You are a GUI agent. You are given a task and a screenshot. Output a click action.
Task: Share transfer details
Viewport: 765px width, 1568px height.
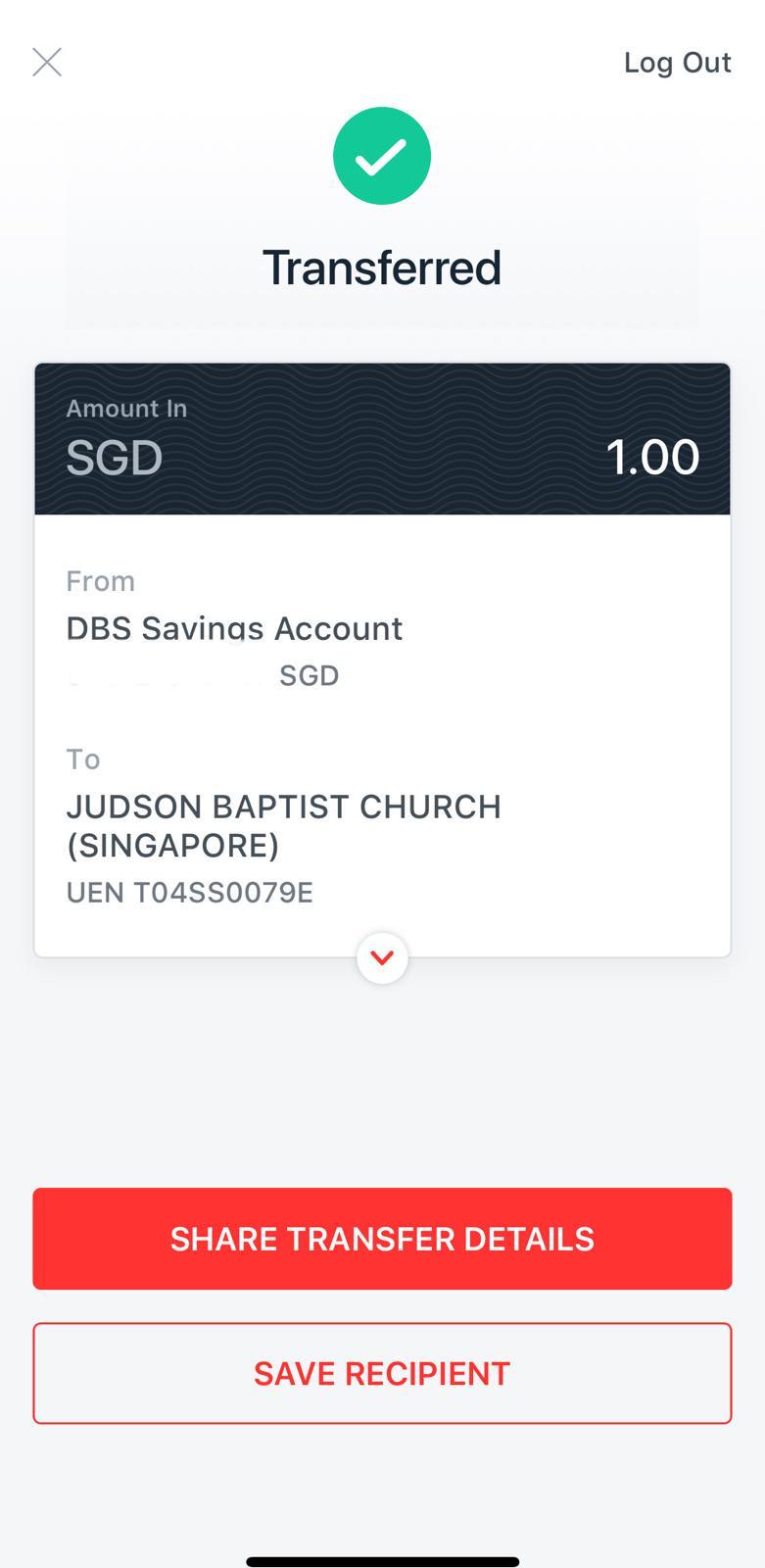pos(382,1239)
